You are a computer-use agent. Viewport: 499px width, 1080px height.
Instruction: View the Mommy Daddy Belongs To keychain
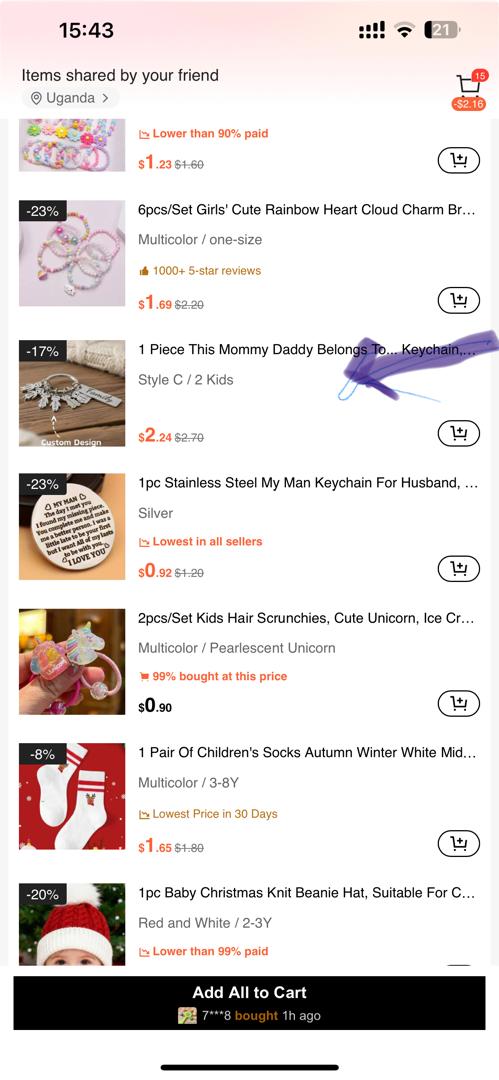tap(307, 350)
